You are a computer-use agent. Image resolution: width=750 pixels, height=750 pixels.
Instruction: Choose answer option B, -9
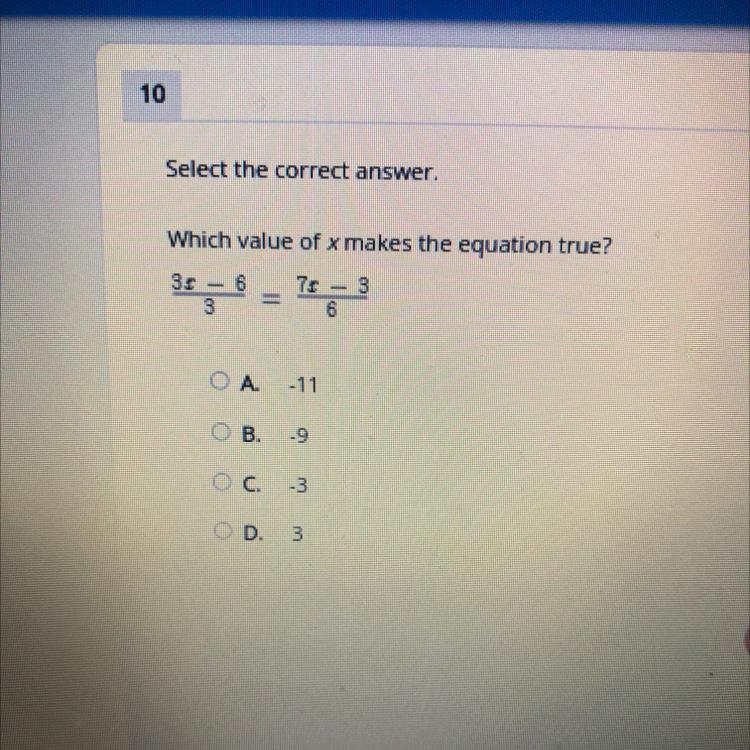(222, 433)
